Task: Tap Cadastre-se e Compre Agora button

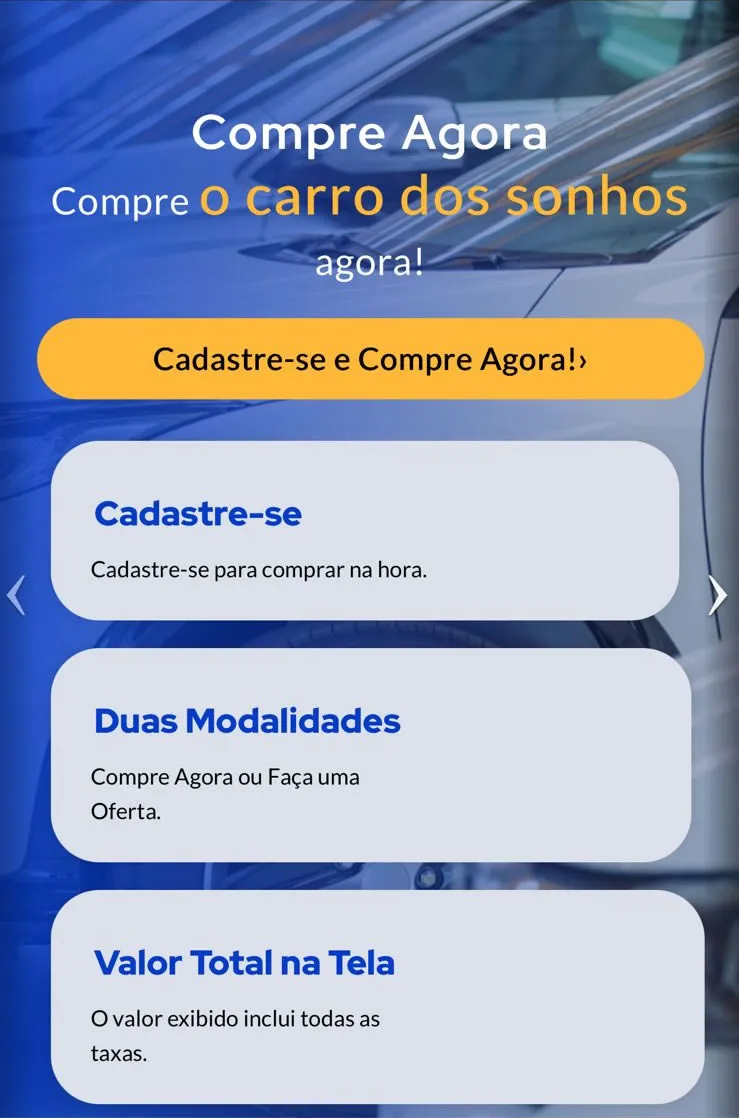Action: click(x=370, y=359)
